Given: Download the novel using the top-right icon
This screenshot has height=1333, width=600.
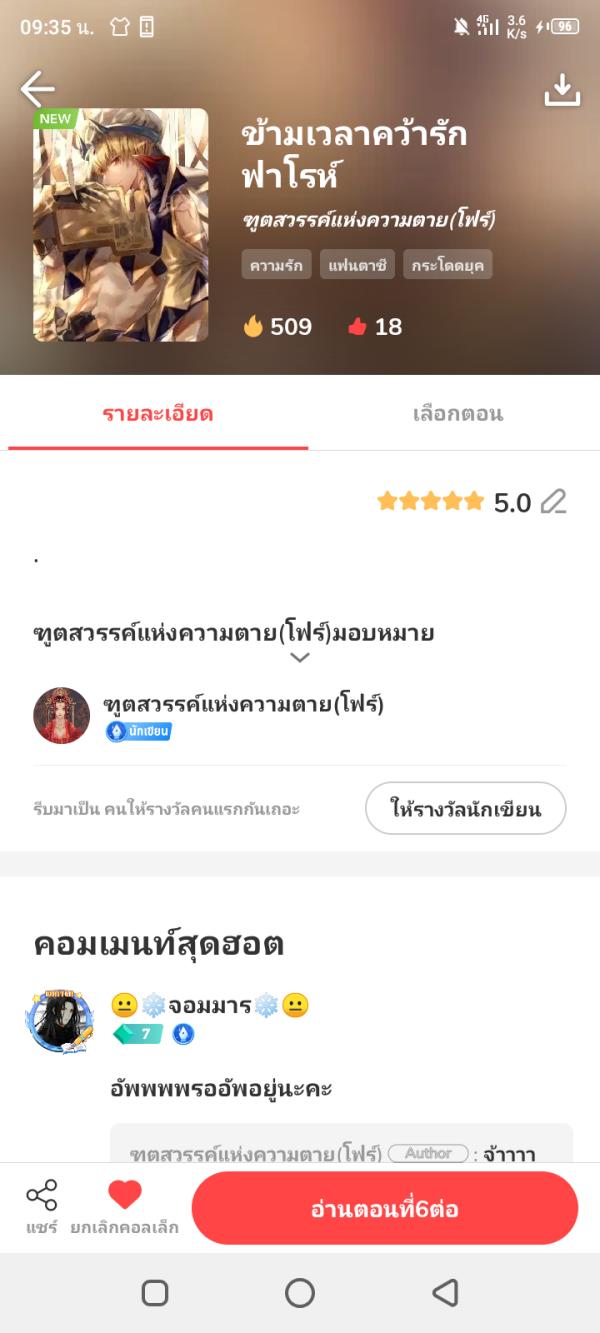Looking at the screenshot, I should click(x=562, y=90).
